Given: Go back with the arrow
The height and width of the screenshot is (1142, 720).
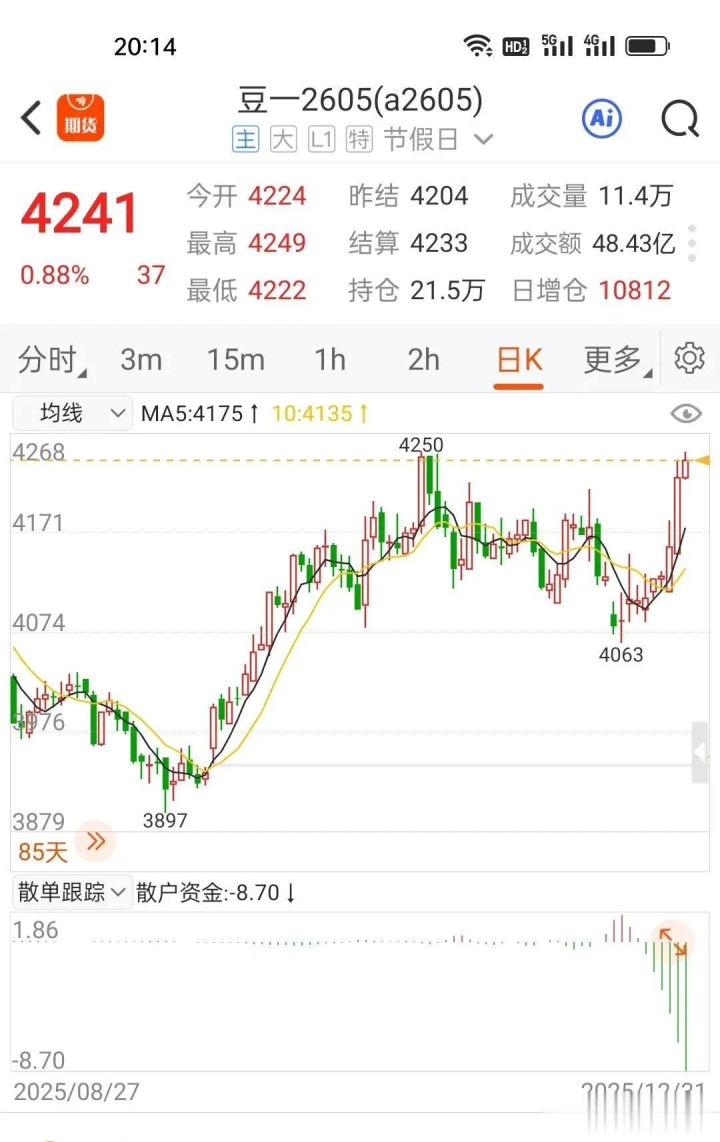Looking at the screenshot, I should tap(31, 118).
